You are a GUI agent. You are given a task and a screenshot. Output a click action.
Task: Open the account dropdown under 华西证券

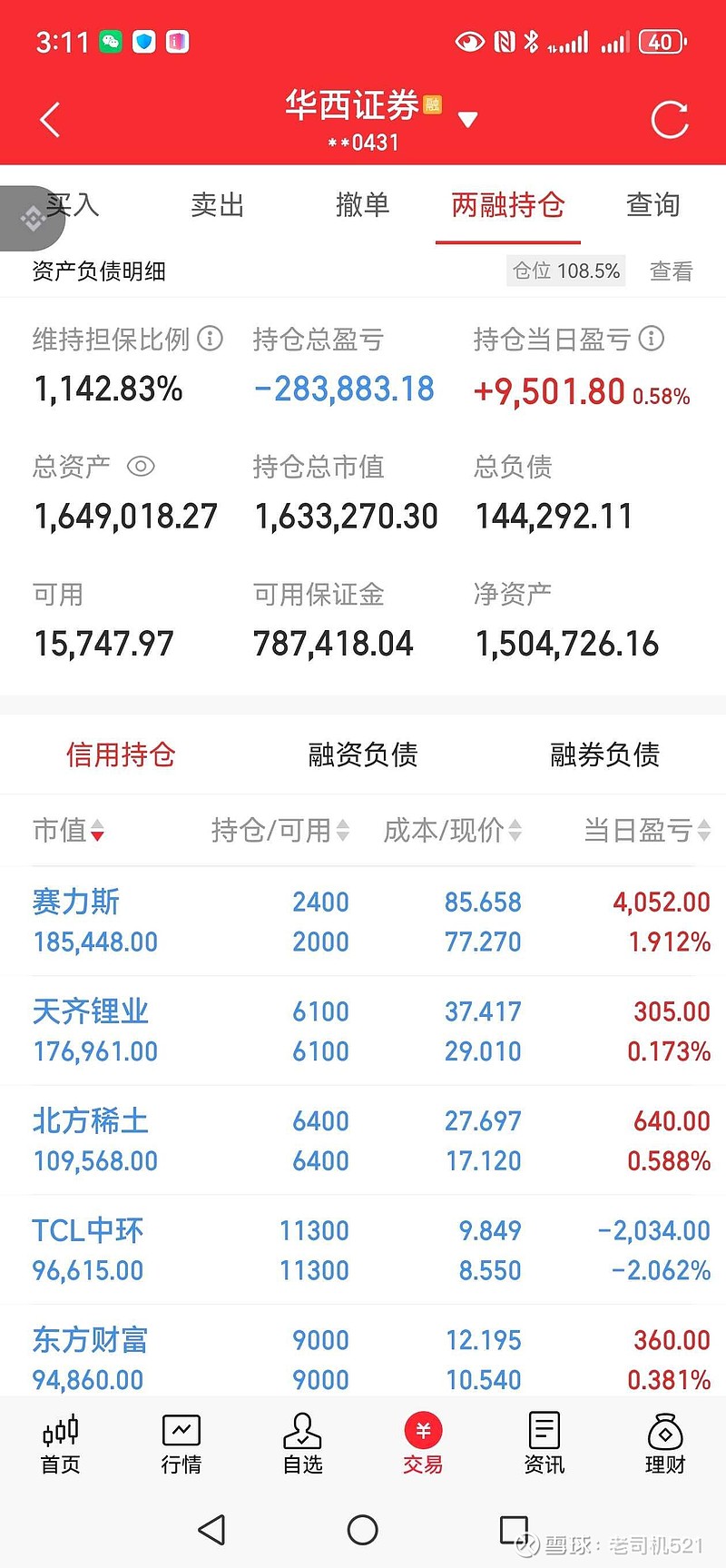click(467, 119)
